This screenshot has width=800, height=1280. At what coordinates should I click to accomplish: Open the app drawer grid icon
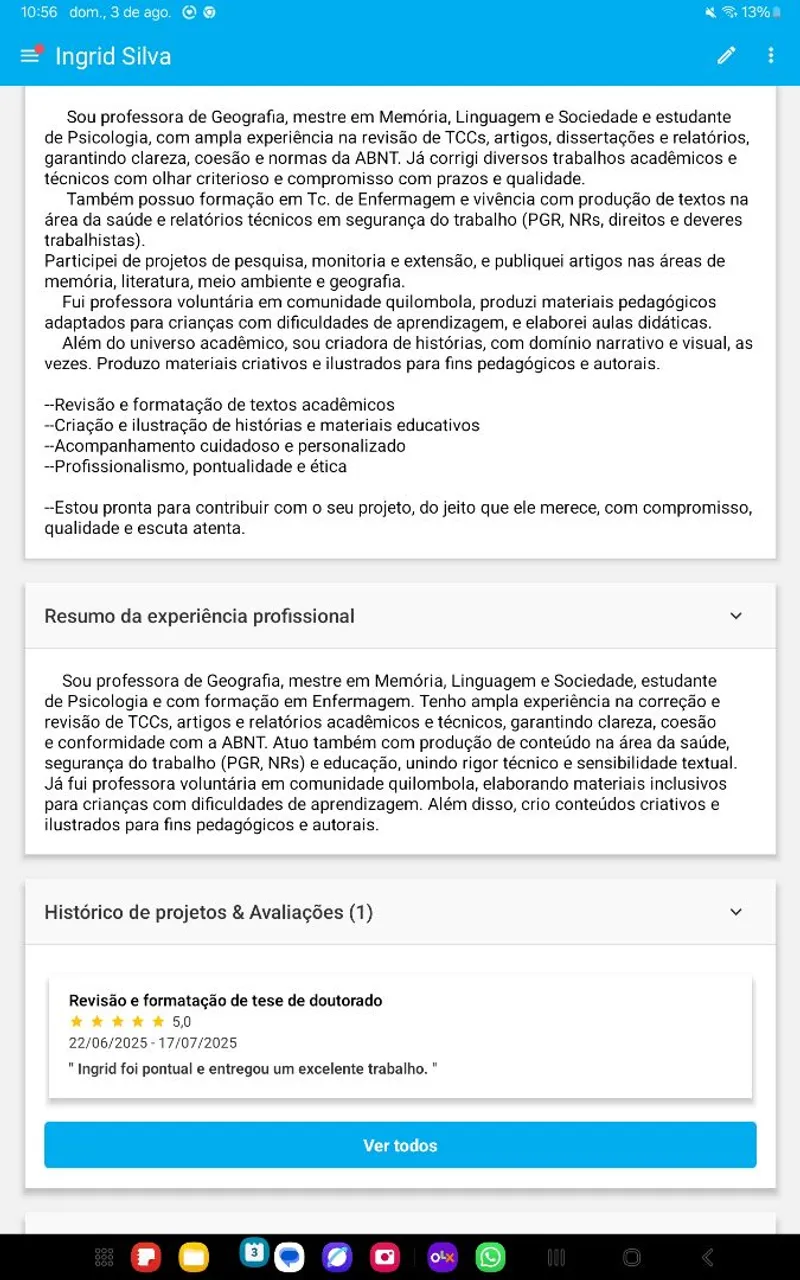click(x=103, y=1257)
